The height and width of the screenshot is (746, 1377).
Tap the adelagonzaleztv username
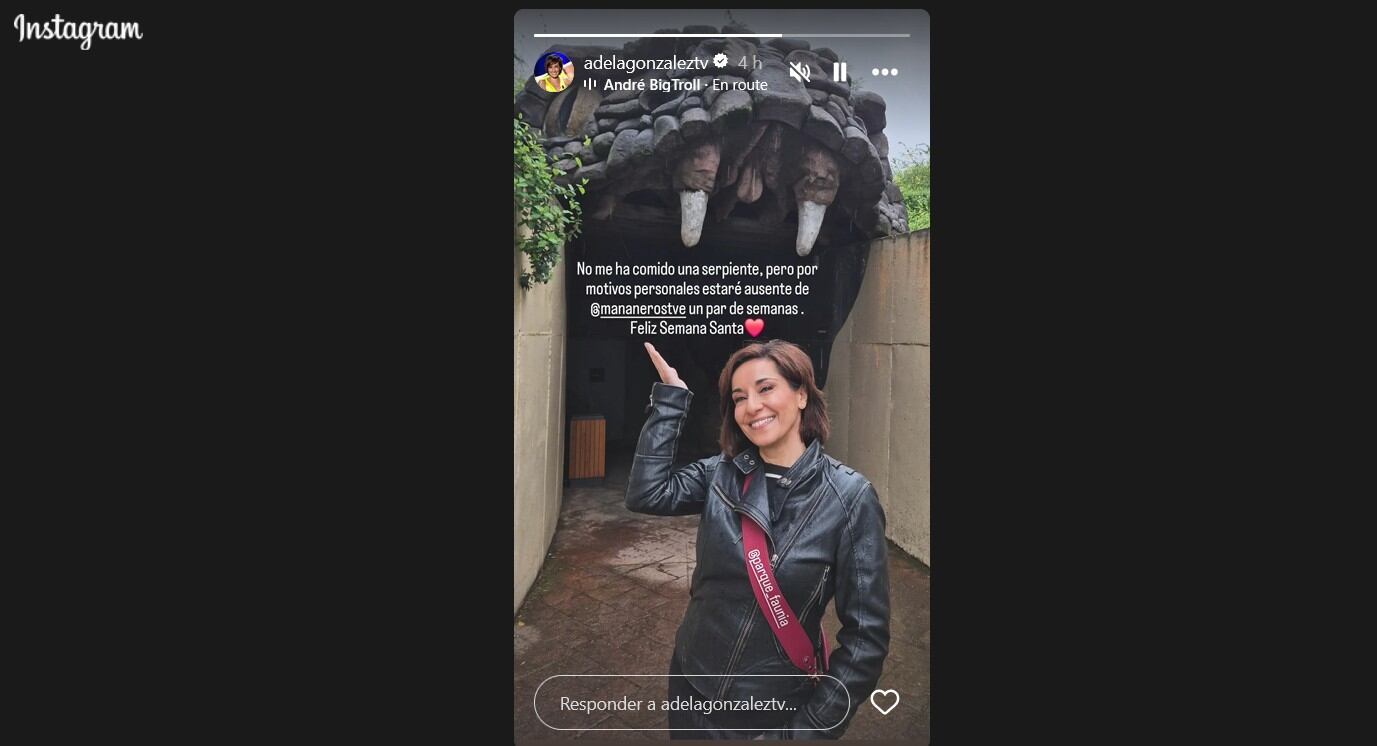coord(645,62)
